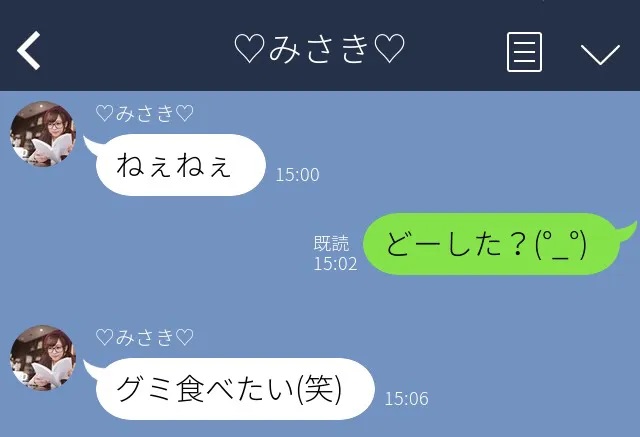Open みさき's avatar next to グミ食べたい message

coord(43,358)
